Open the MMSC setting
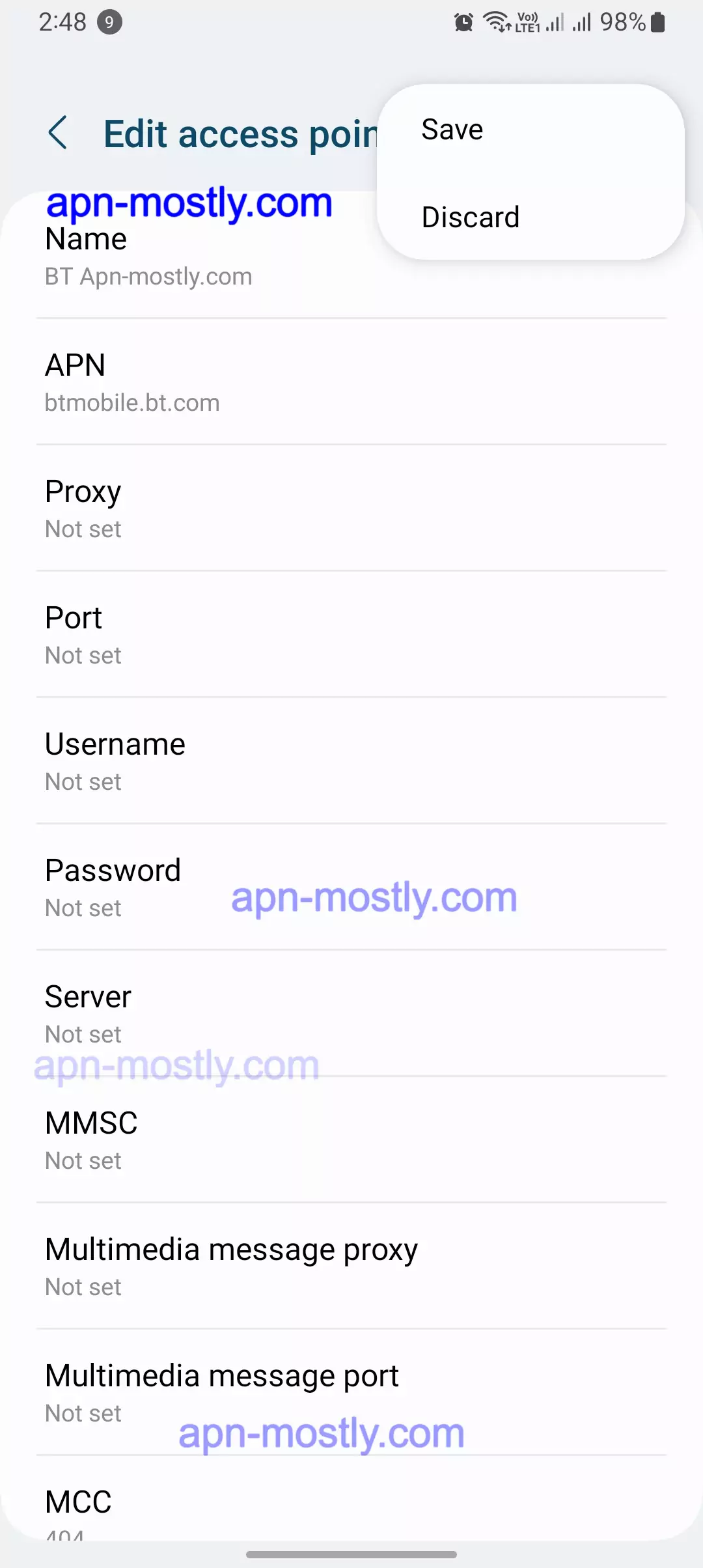This screenshot has width=703, height=1568. pyautogui.click(x=351, y=1140)
